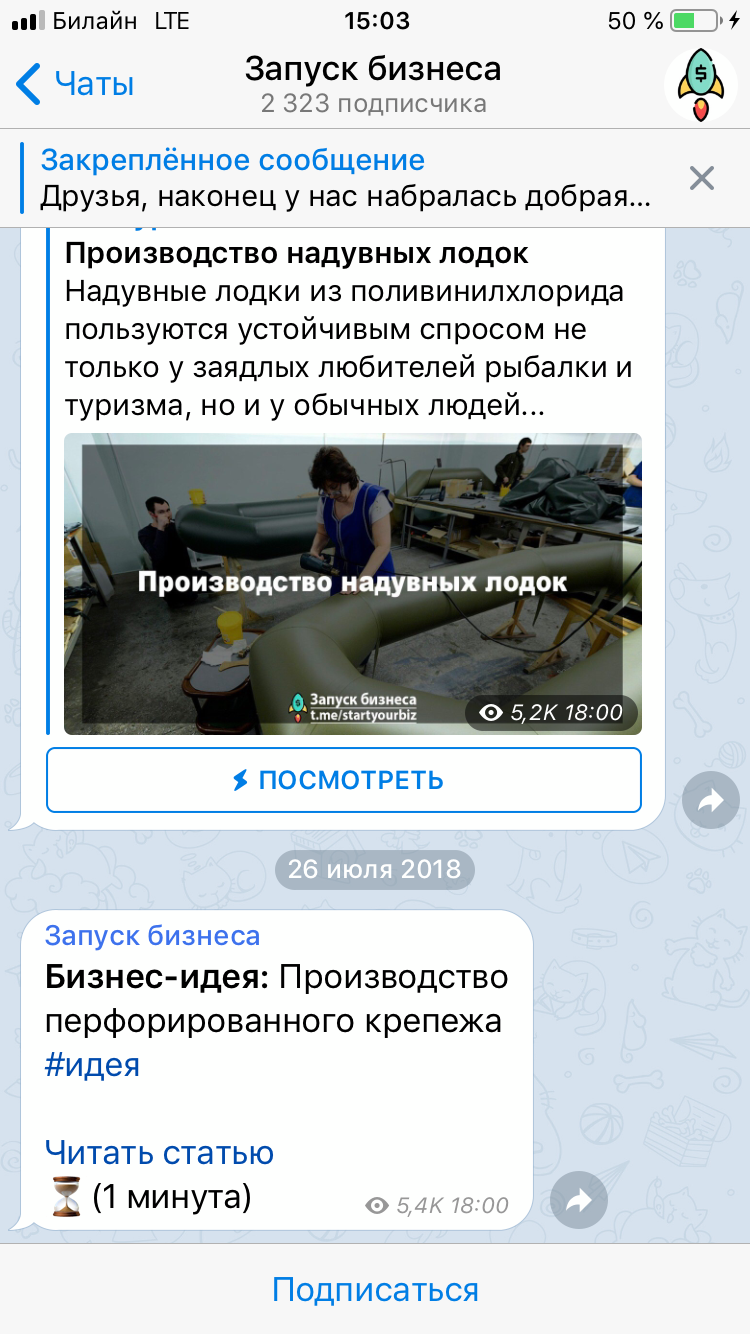
Task: Open the inflatable boats article preview image
Action: coord(353,584)
